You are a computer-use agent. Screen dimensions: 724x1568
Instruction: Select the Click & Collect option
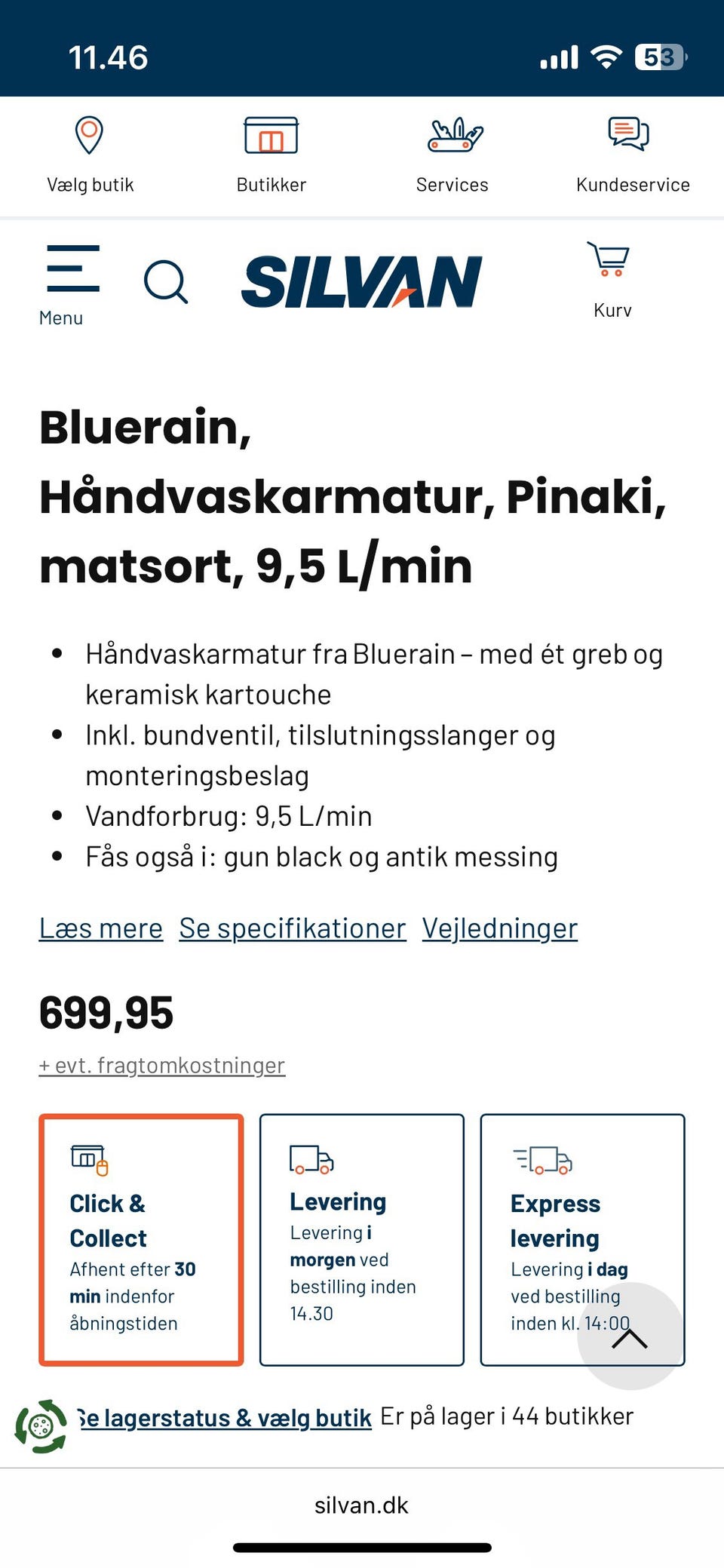coord(141,1239)
